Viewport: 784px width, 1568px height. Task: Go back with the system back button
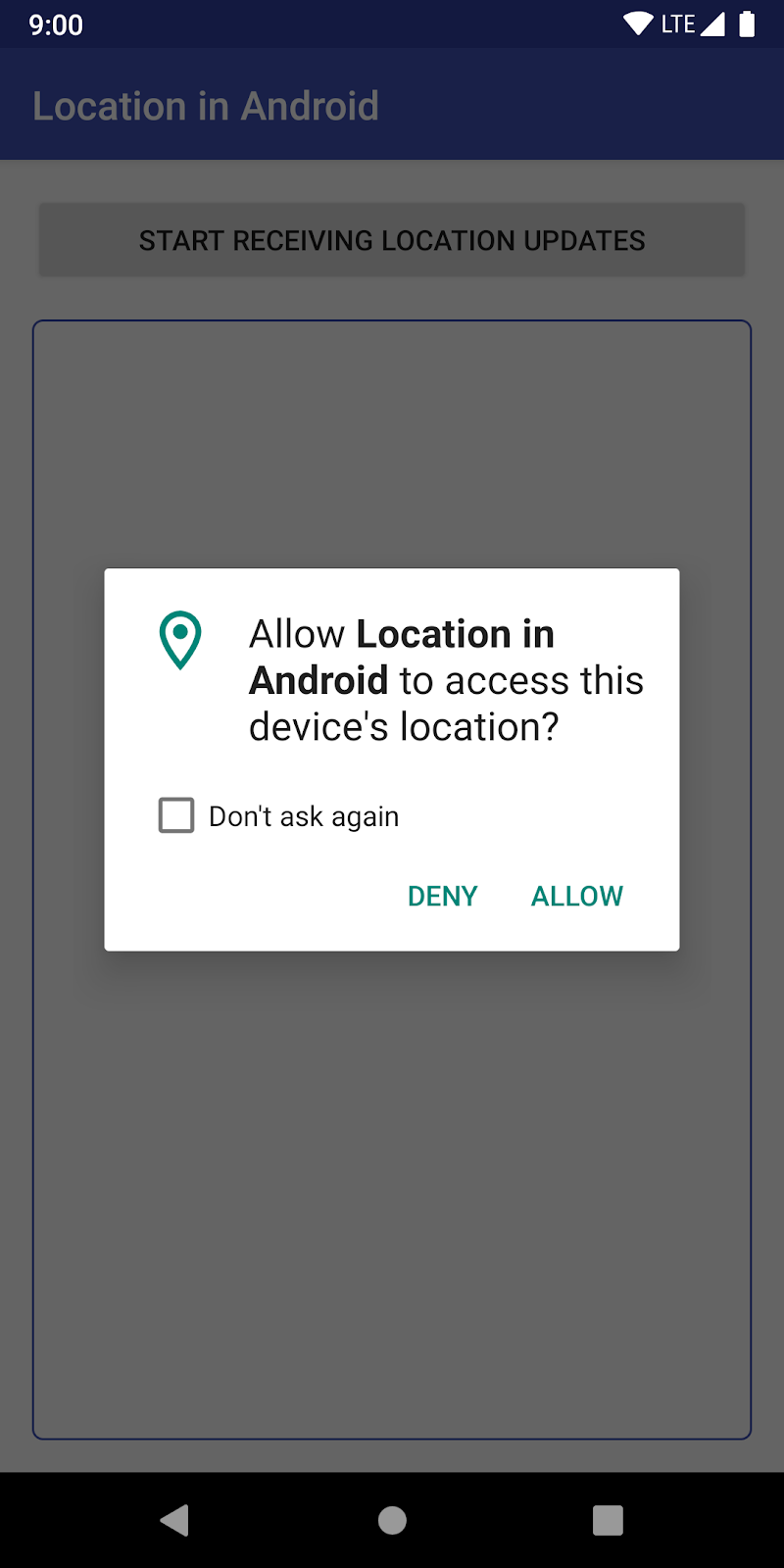(175, 1520)
